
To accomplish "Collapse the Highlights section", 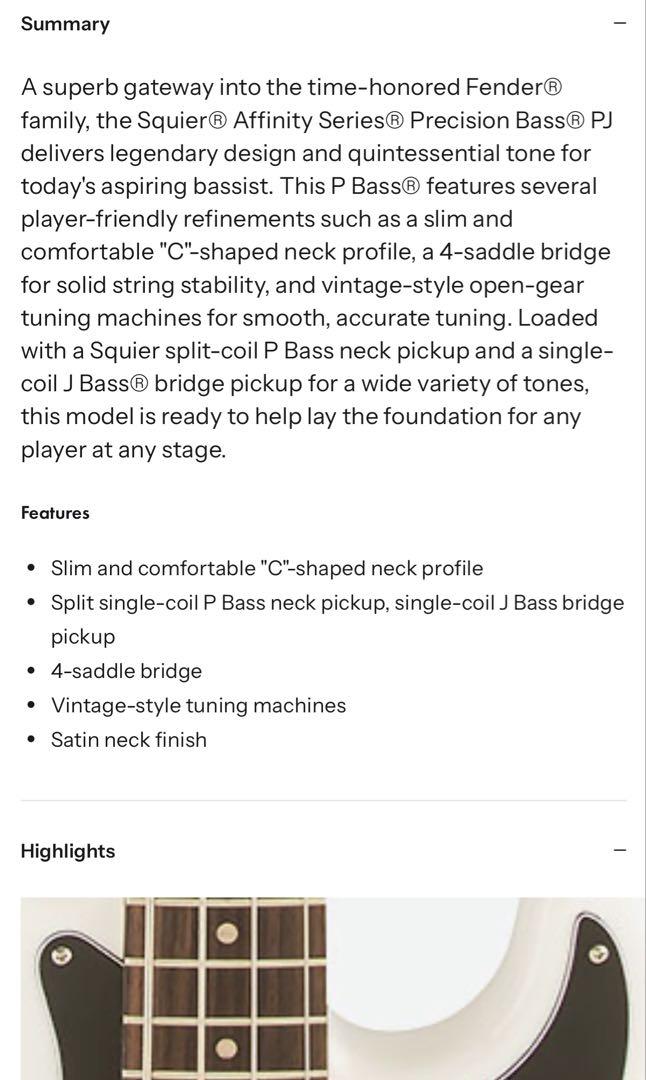I will (x=620, y=851).
